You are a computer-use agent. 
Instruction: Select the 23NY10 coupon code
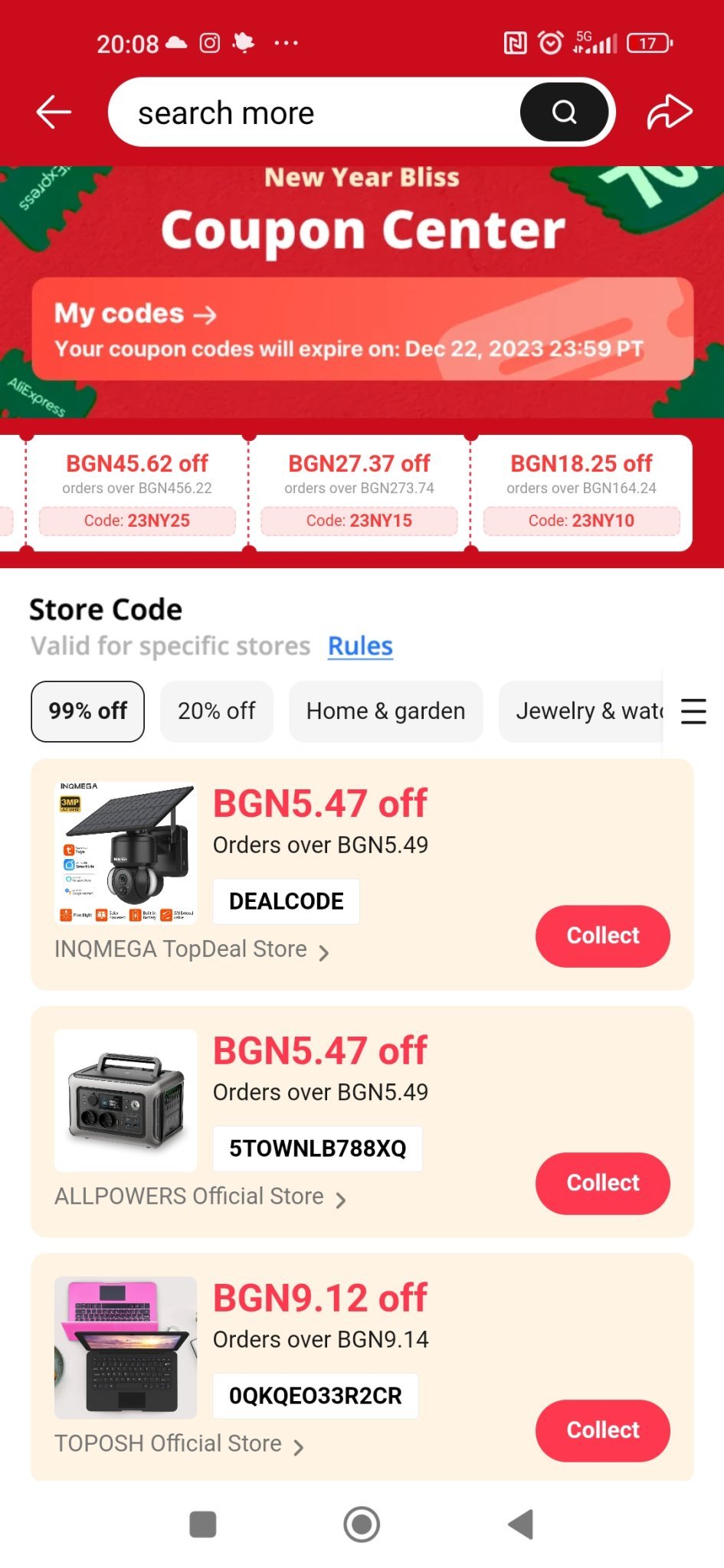[581, 521]
